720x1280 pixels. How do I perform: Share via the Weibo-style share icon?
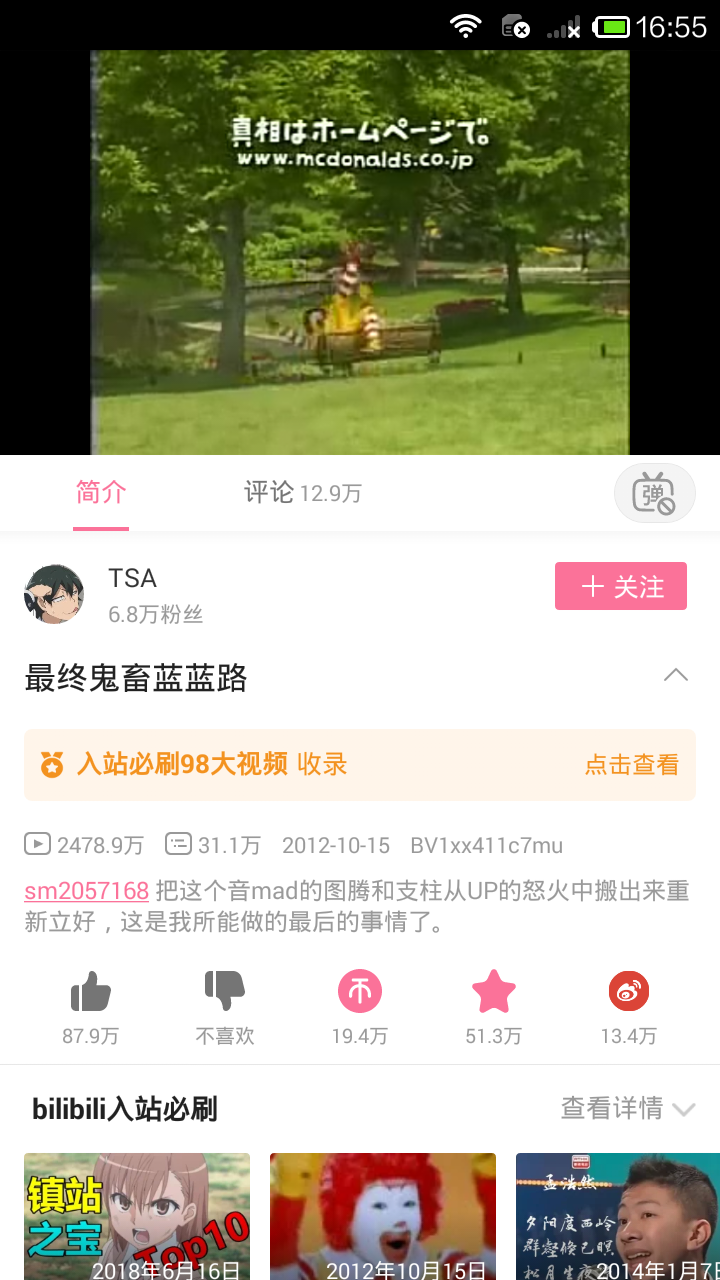coord(628,990)
